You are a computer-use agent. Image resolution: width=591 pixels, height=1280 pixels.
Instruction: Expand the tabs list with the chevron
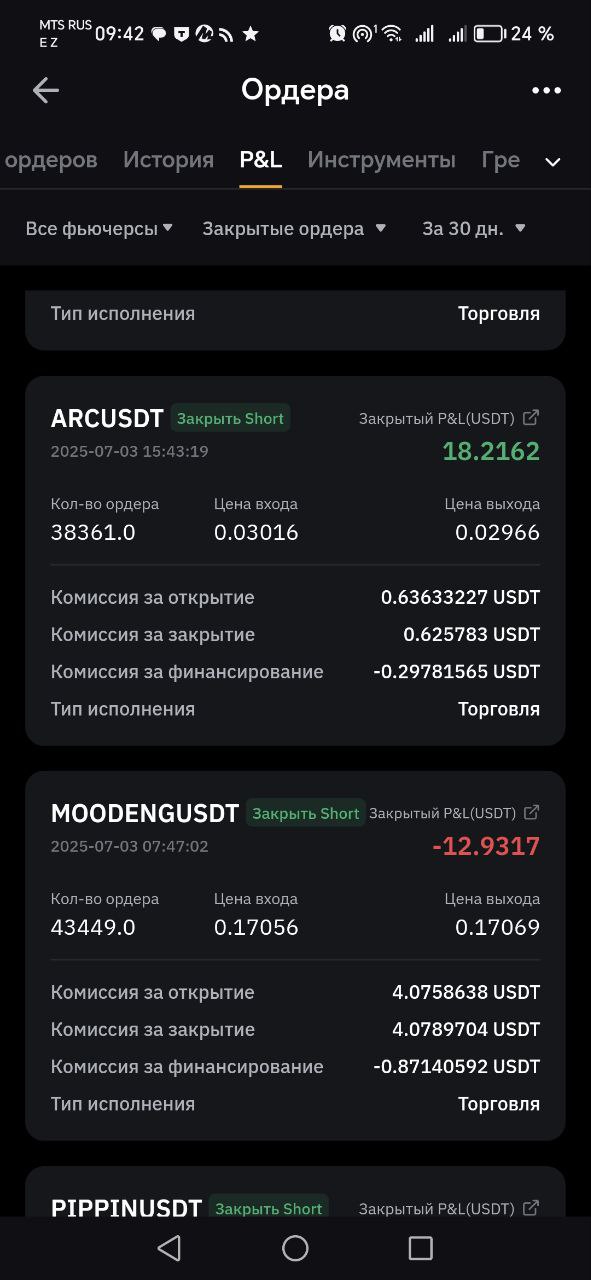[x=552, y=162]
